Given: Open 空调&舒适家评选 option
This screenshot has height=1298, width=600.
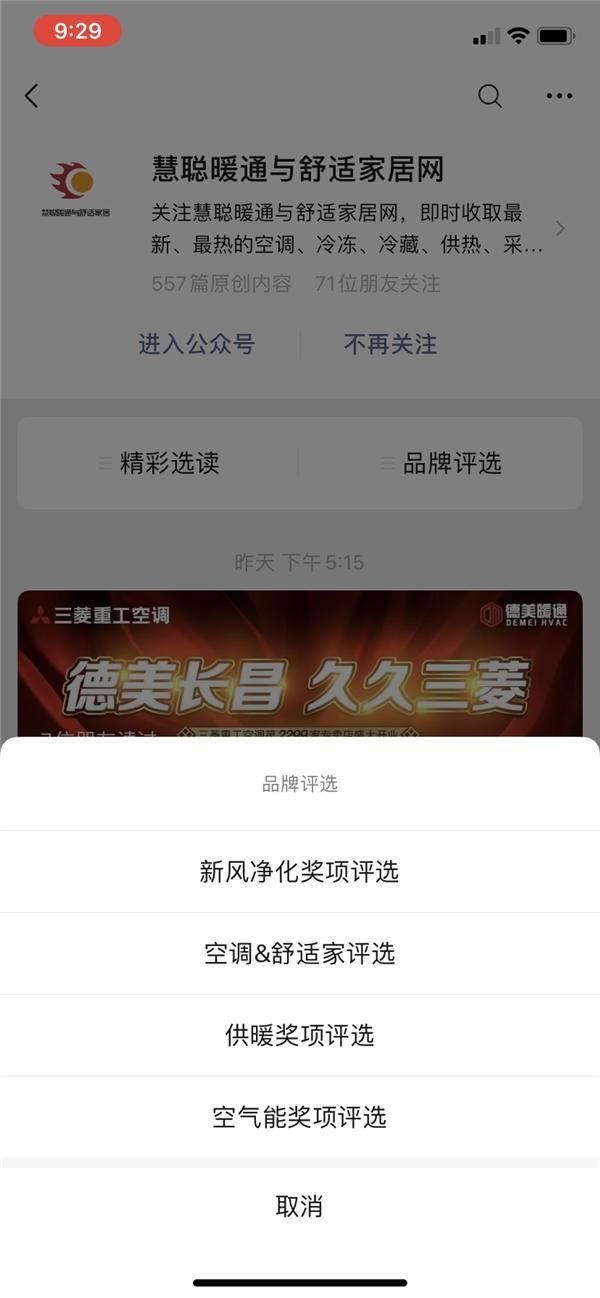Looking at the screenshot, I should pyautogui.click(x=299, y=954).
